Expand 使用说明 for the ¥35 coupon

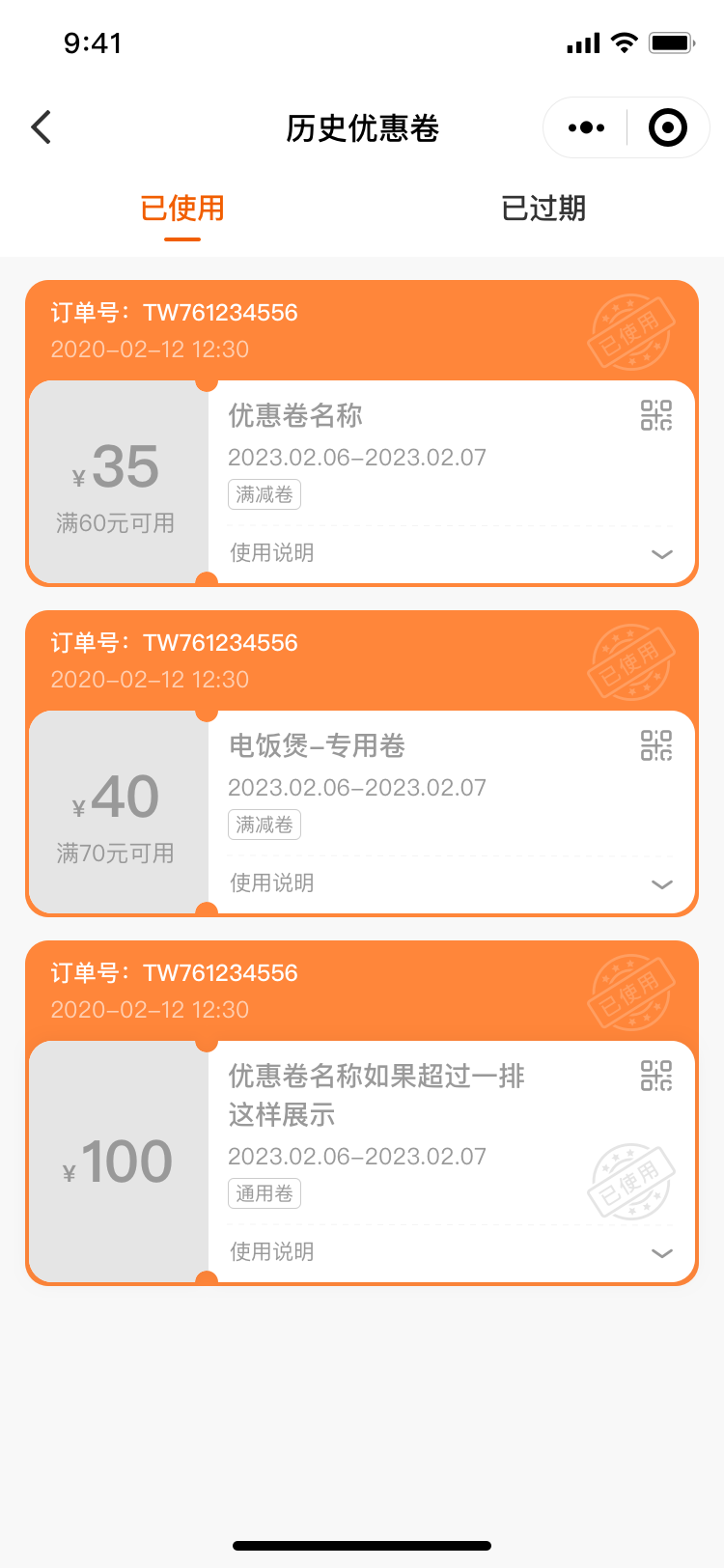point(661,553)
